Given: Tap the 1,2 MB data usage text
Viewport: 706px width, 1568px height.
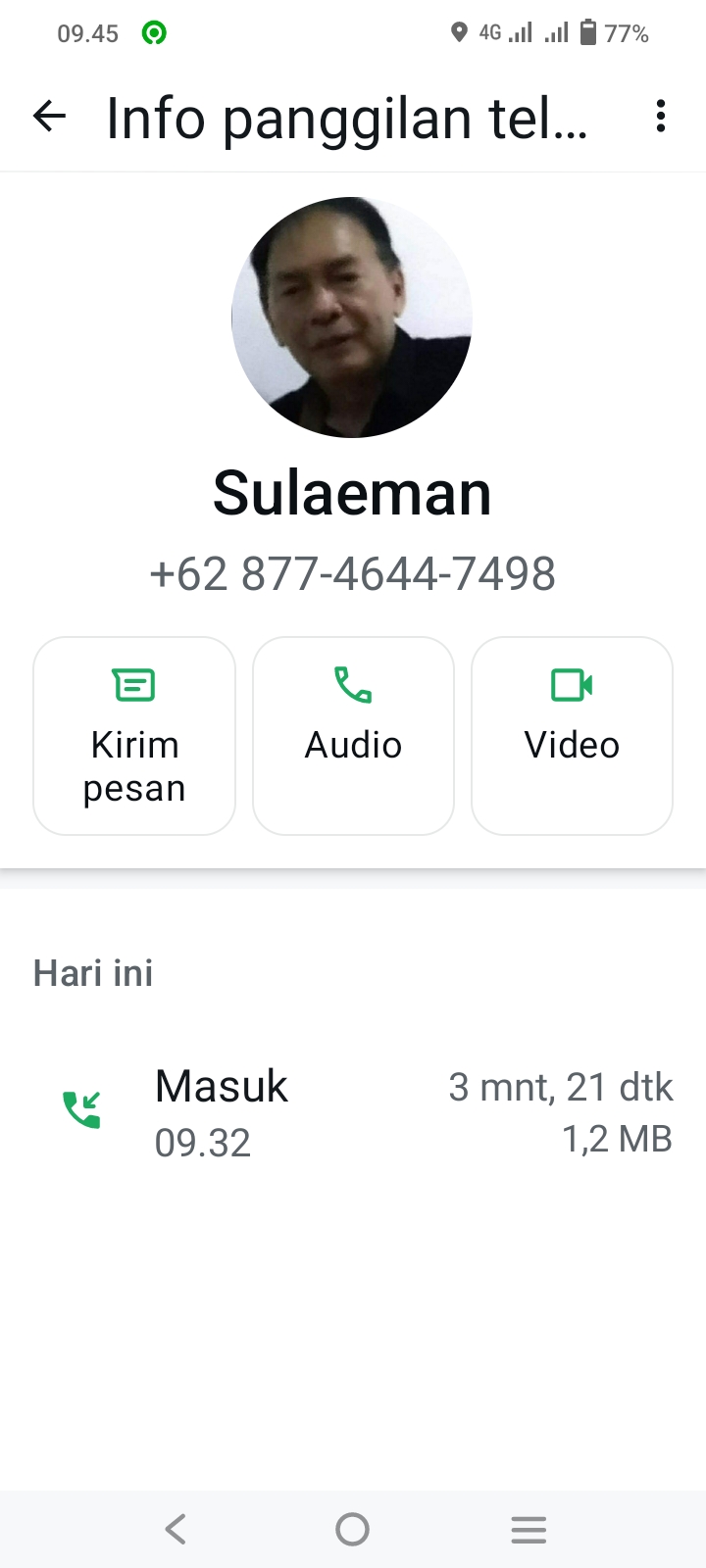Looking at the screenshot, I should click(617, 1138).
